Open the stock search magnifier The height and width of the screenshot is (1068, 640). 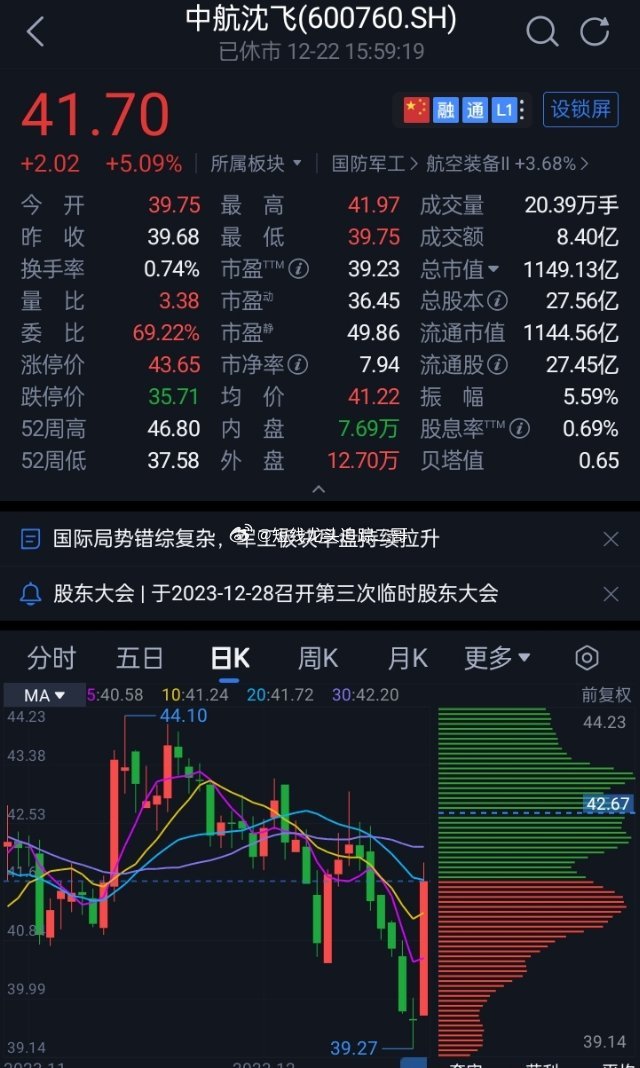point(541,32)
